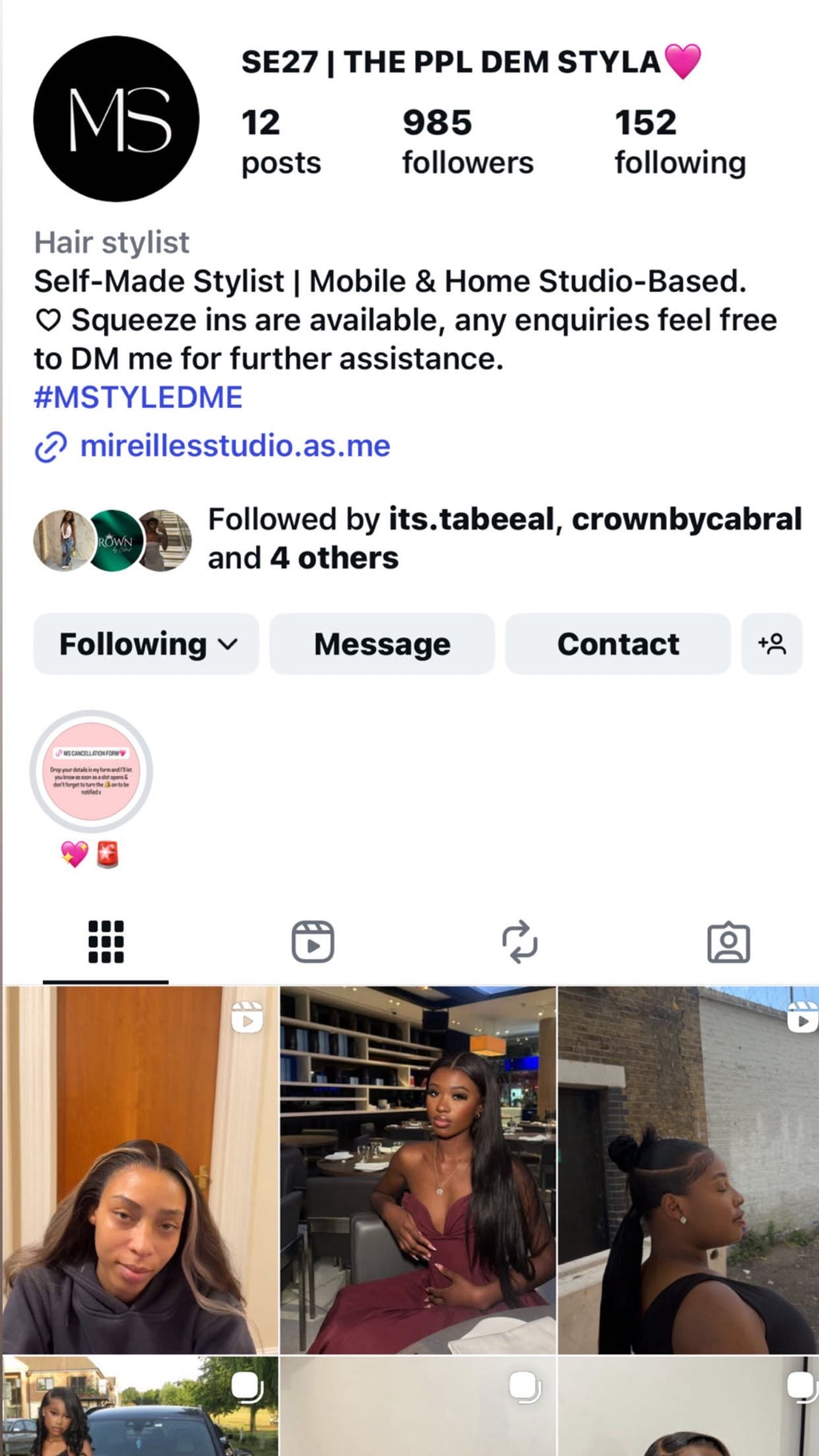
Task: Open the sleek ponytail reel by brick wall
Action: (688, 1170)
